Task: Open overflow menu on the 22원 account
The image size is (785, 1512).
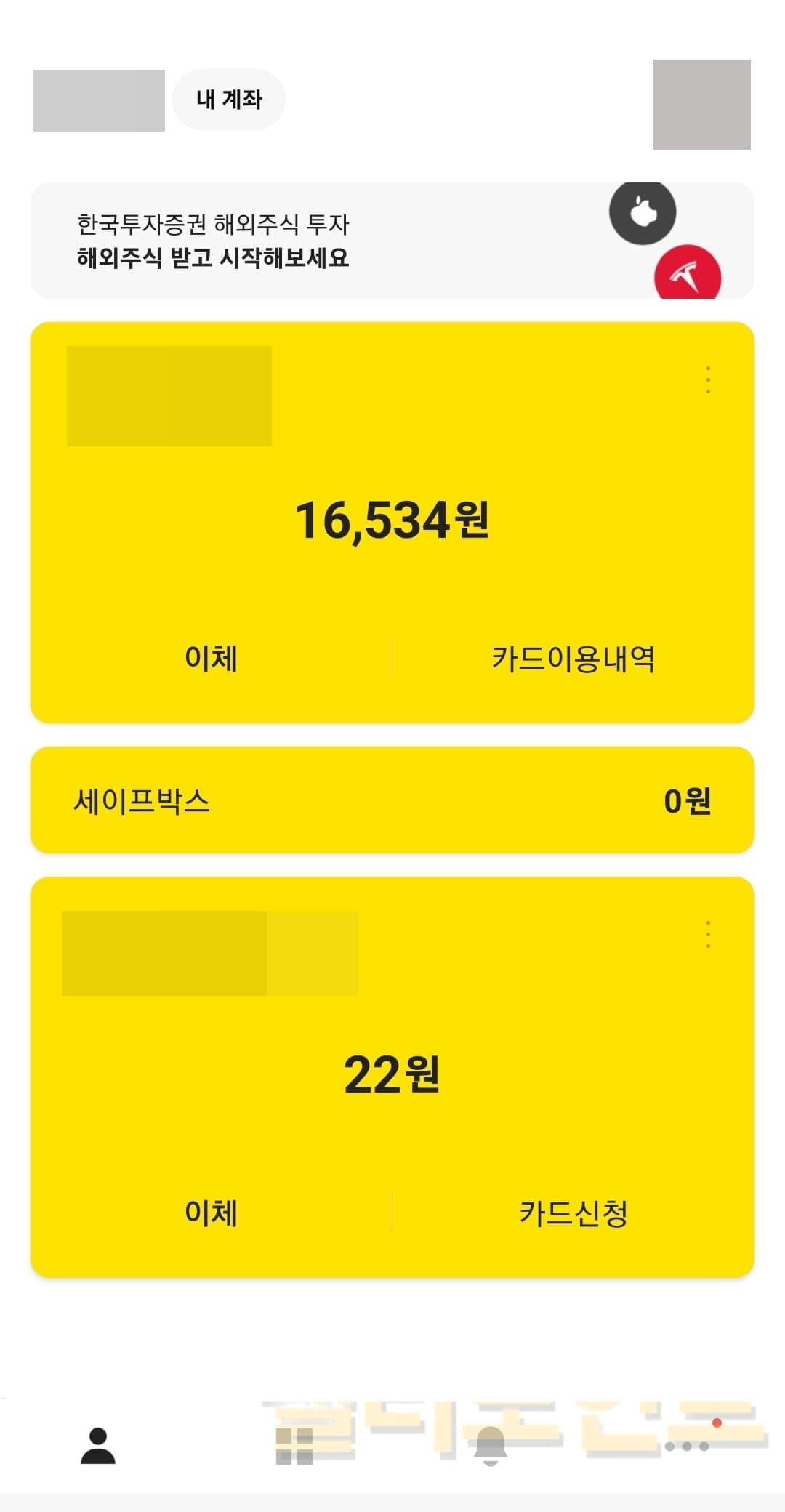Action: click(708, 934)
